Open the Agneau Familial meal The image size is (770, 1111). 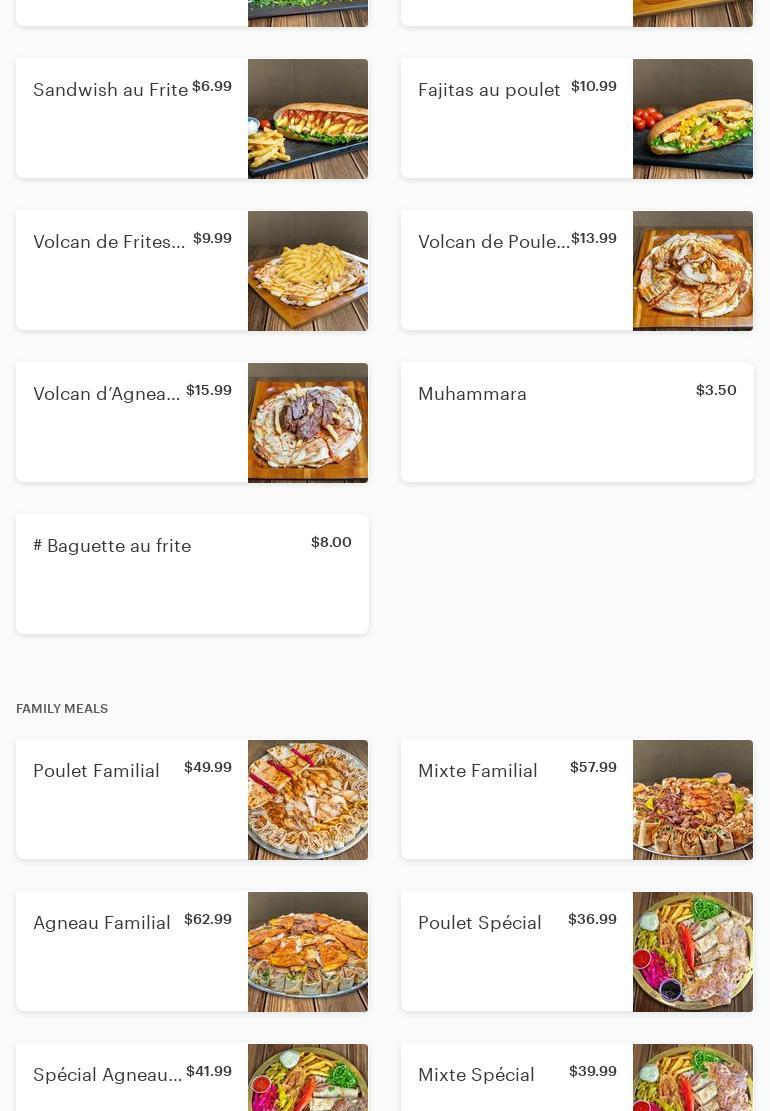pyautogui.click(x=192, y=952)
